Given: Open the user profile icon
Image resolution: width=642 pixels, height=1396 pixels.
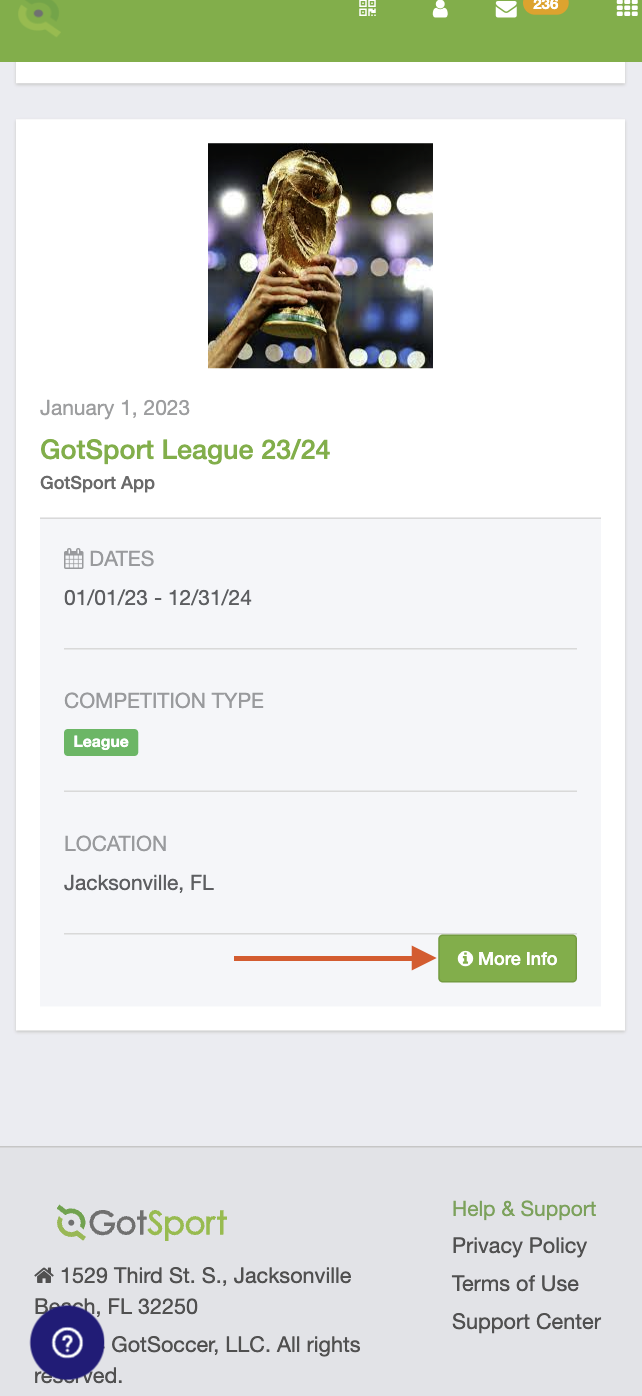Looking at the screenshot, I should pyautogui.click(x=440, y=9).
